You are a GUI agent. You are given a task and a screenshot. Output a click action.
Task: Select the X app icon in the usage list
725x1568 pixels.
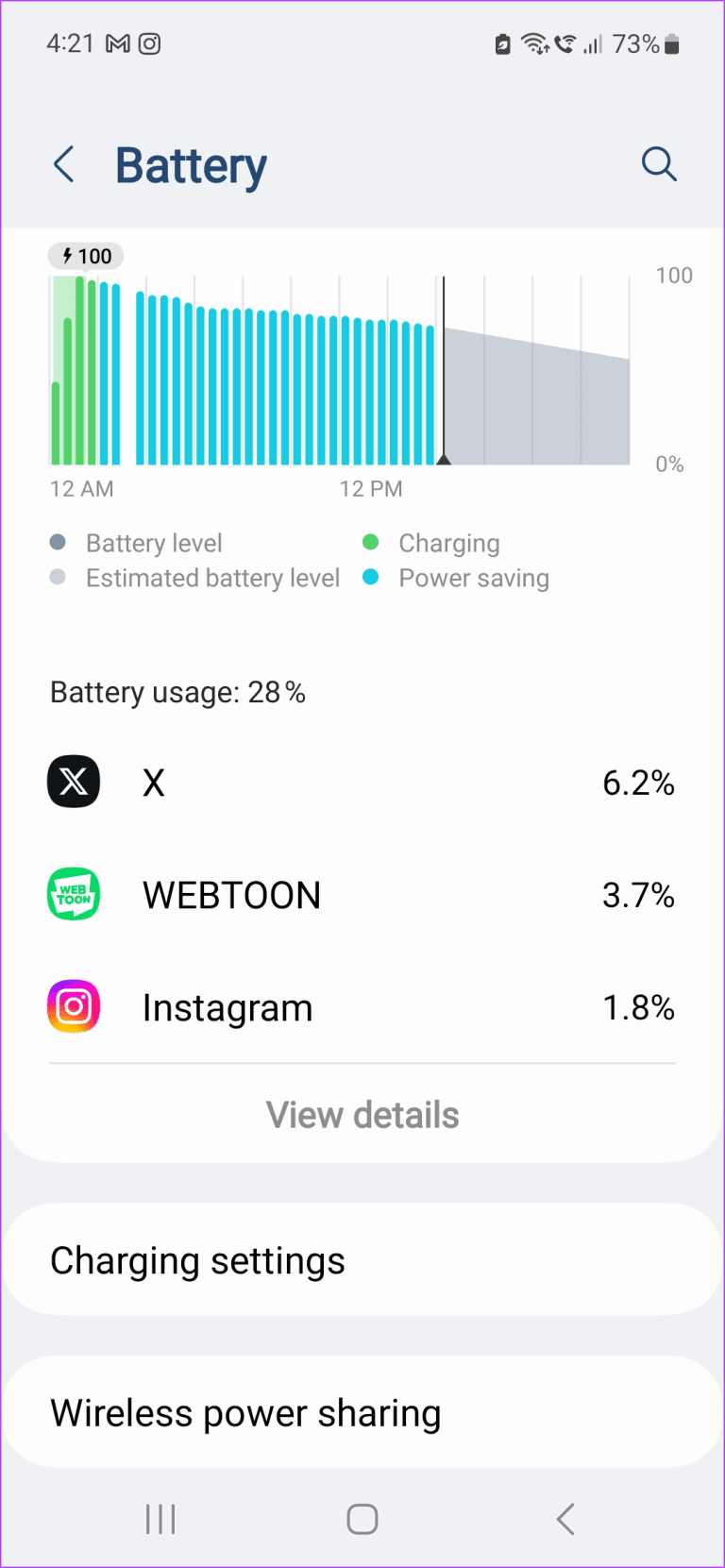click(x=73, y=781)
